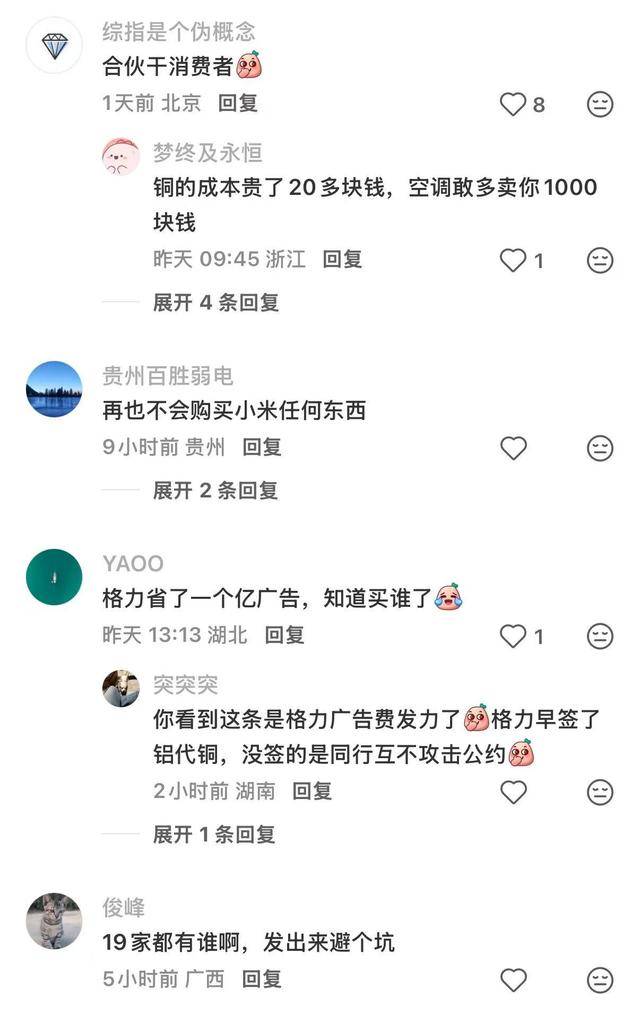Open 贵州百胜弱电's profile avatar
640x1022 pixels.
point(54,389)
